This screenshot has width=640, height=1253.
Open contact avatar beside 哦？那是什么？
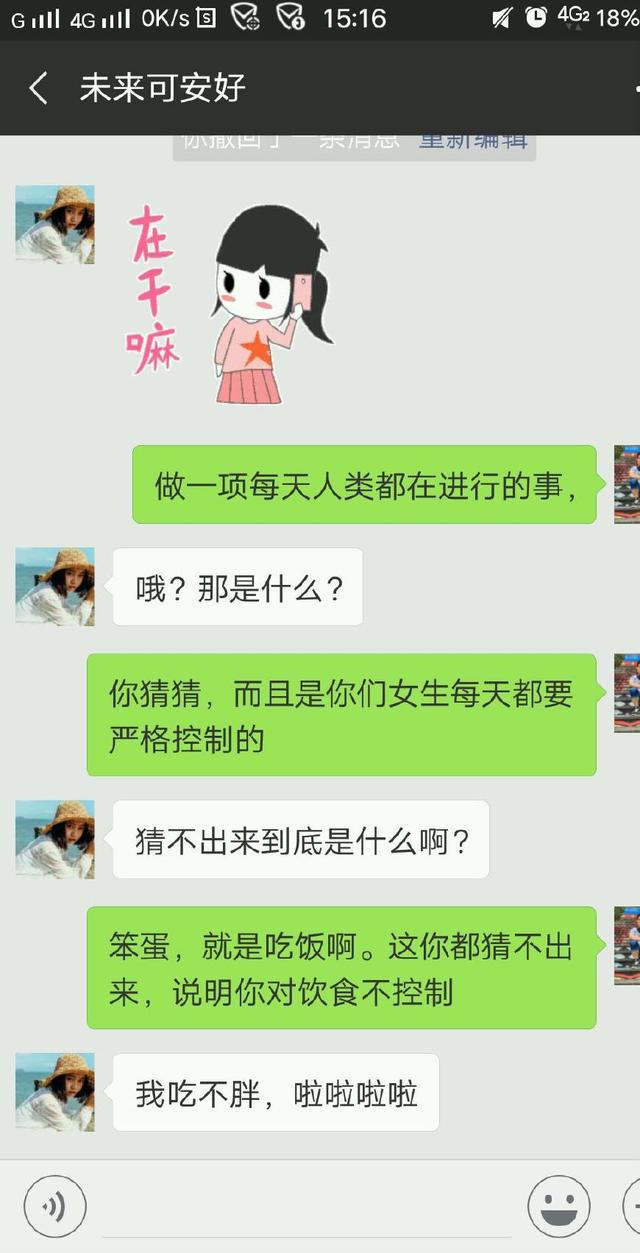click(x=55, y=587)
